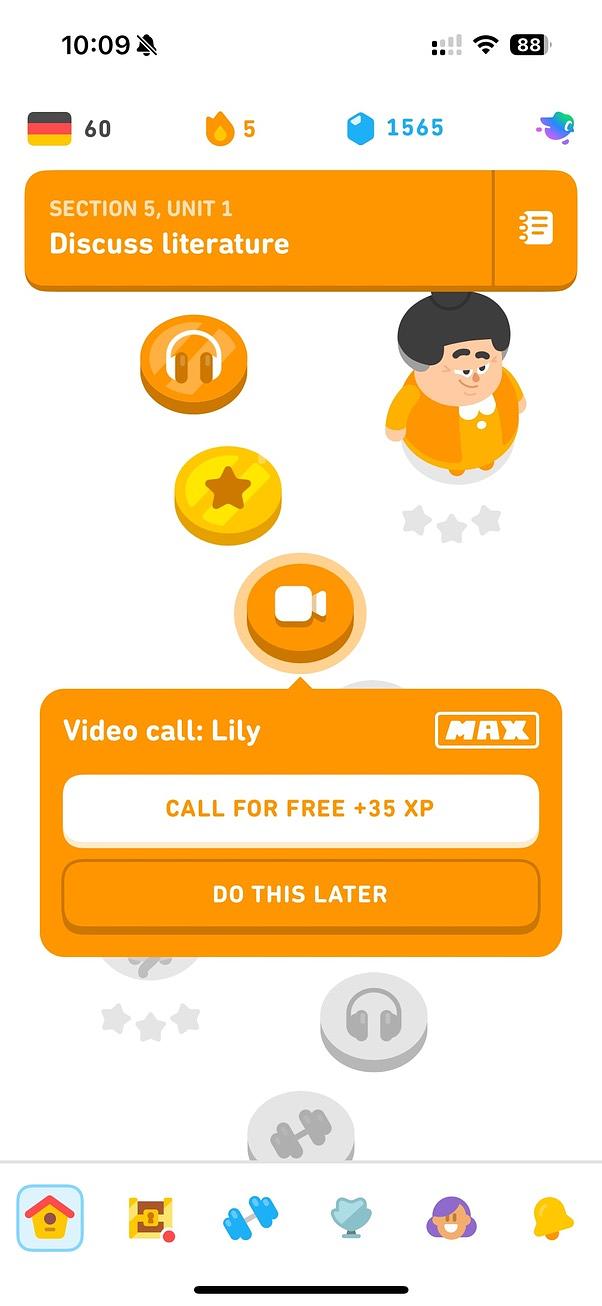
Task: Open the Discuss literature unit banner
Action: (x=260, y=229)
